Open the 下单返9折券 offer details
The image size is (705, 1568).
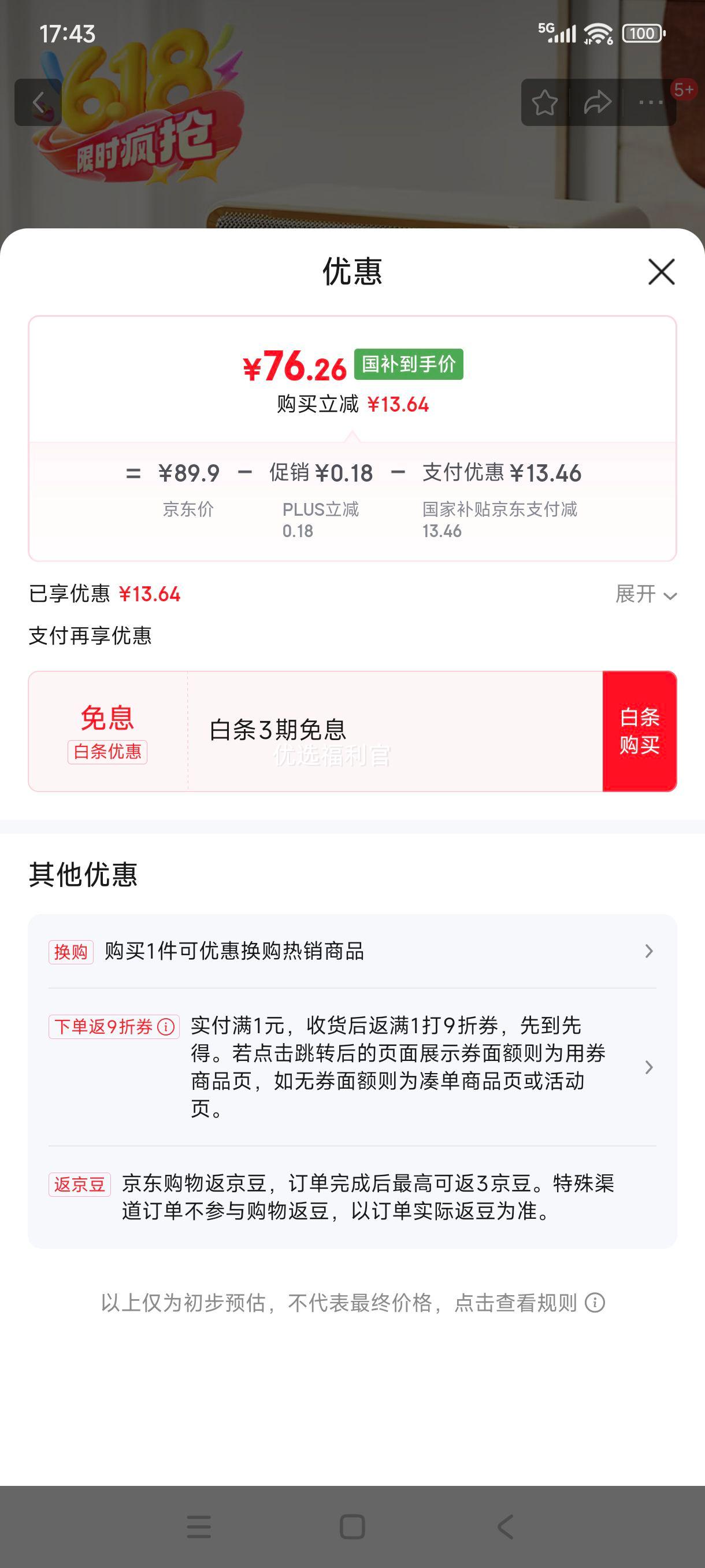(398, 1066)
